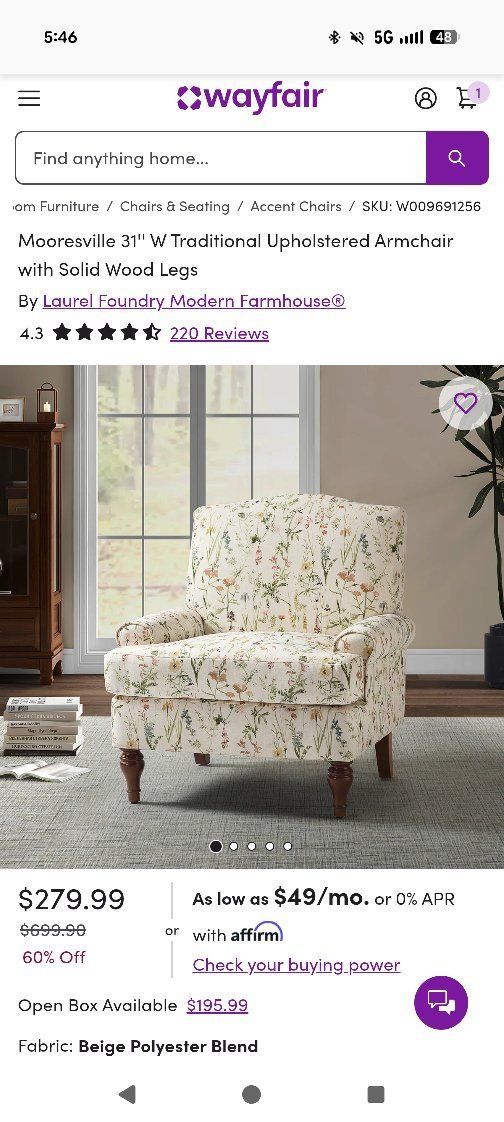Screen dimensions: 504x1122
Task: Tap the purple search magnifier button
Action: coord(457,158)
